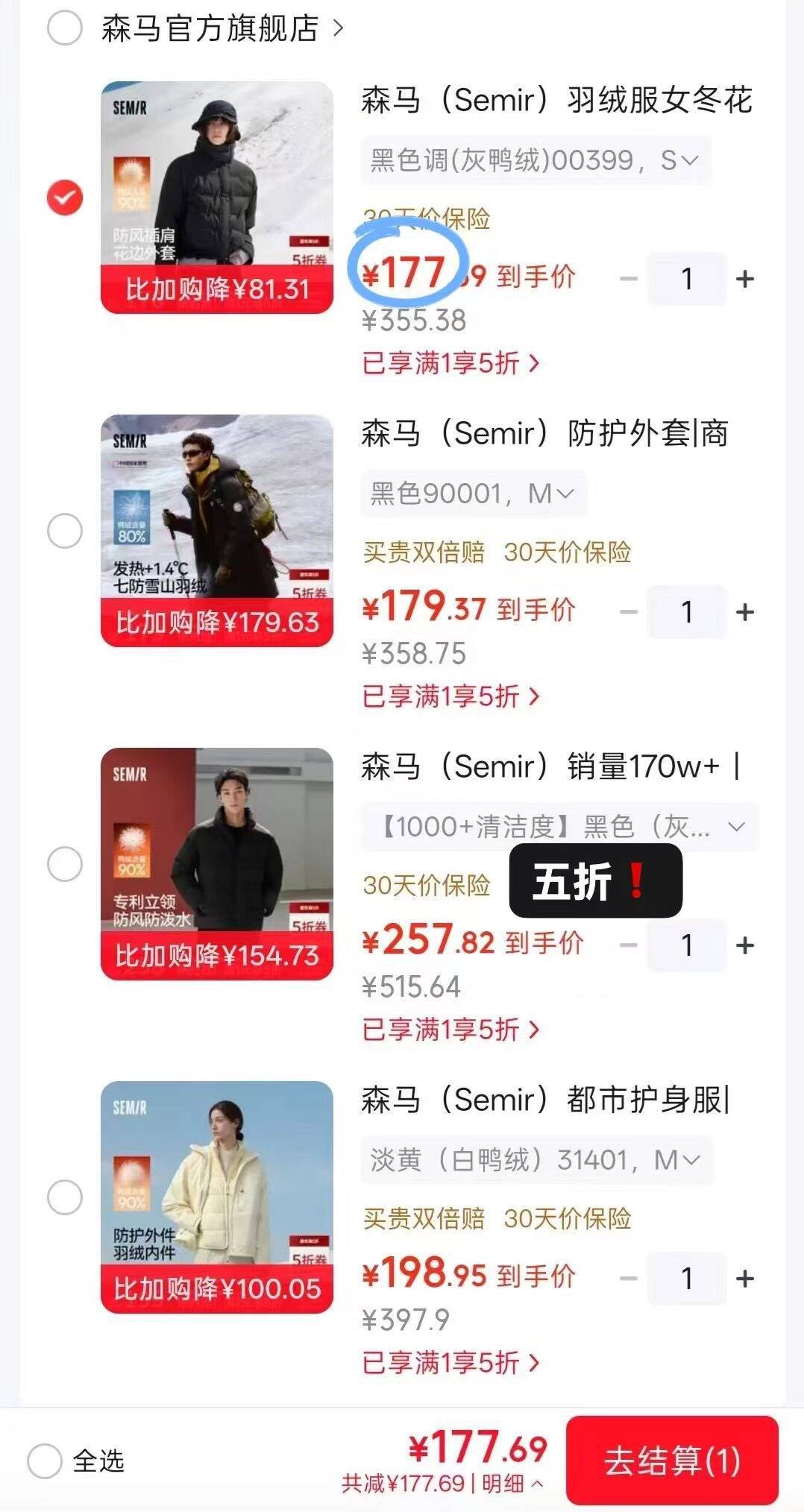Change the 黑色调(灰鸭绒)00399 variant
Image resolution: width=804 pixels, height=1512 pixels.
click(535, 160)
